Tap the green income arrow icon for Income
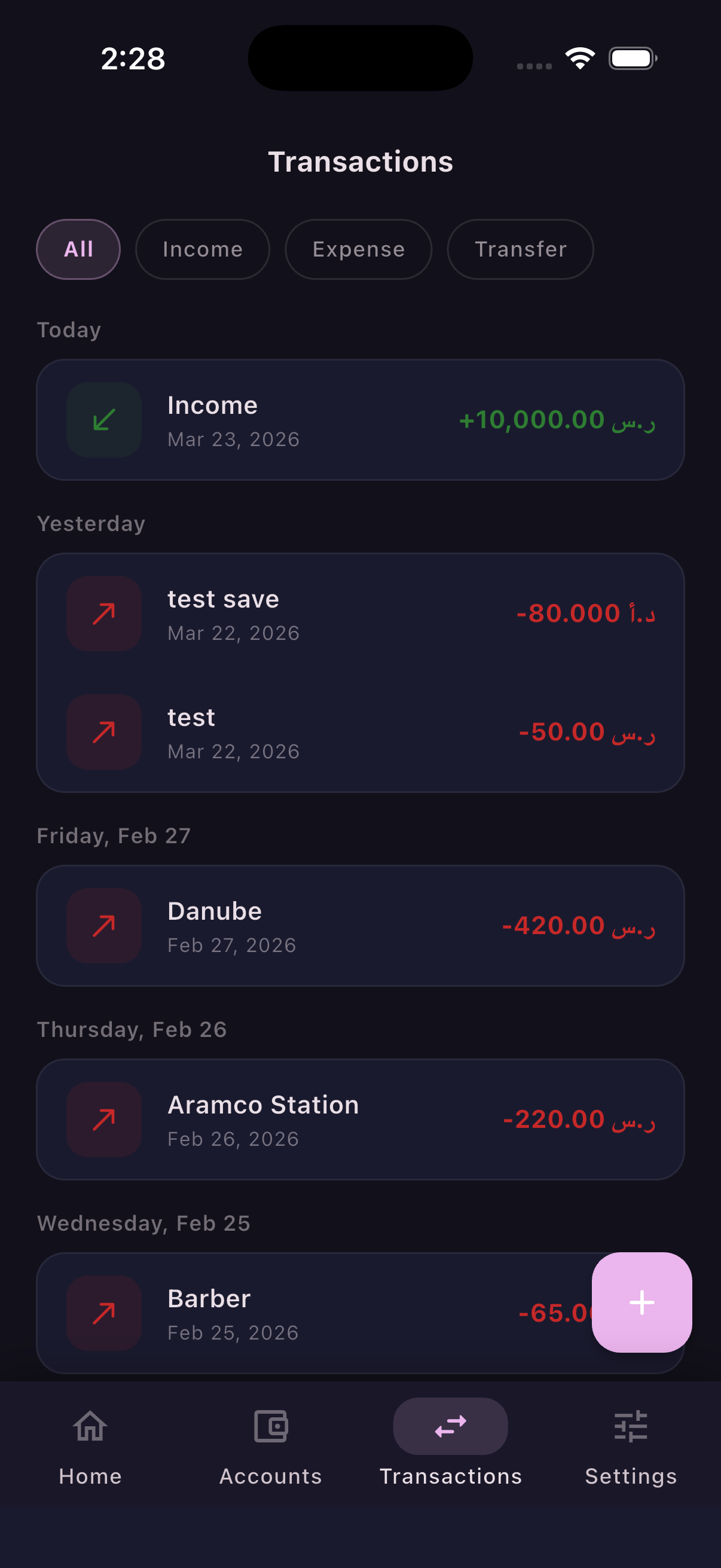 point(103,420)
